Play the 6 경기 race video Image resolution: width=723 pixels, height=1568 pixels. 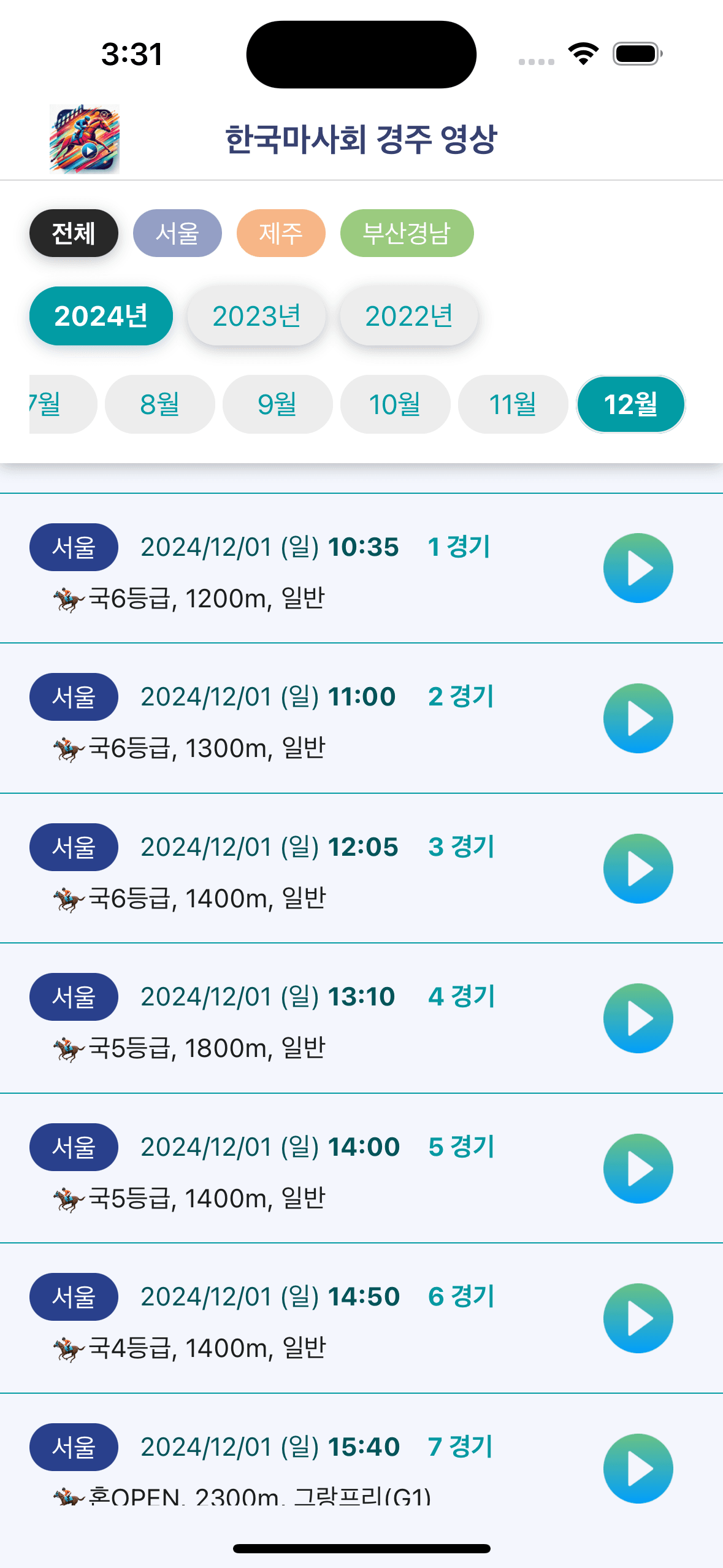[638, 1318]
